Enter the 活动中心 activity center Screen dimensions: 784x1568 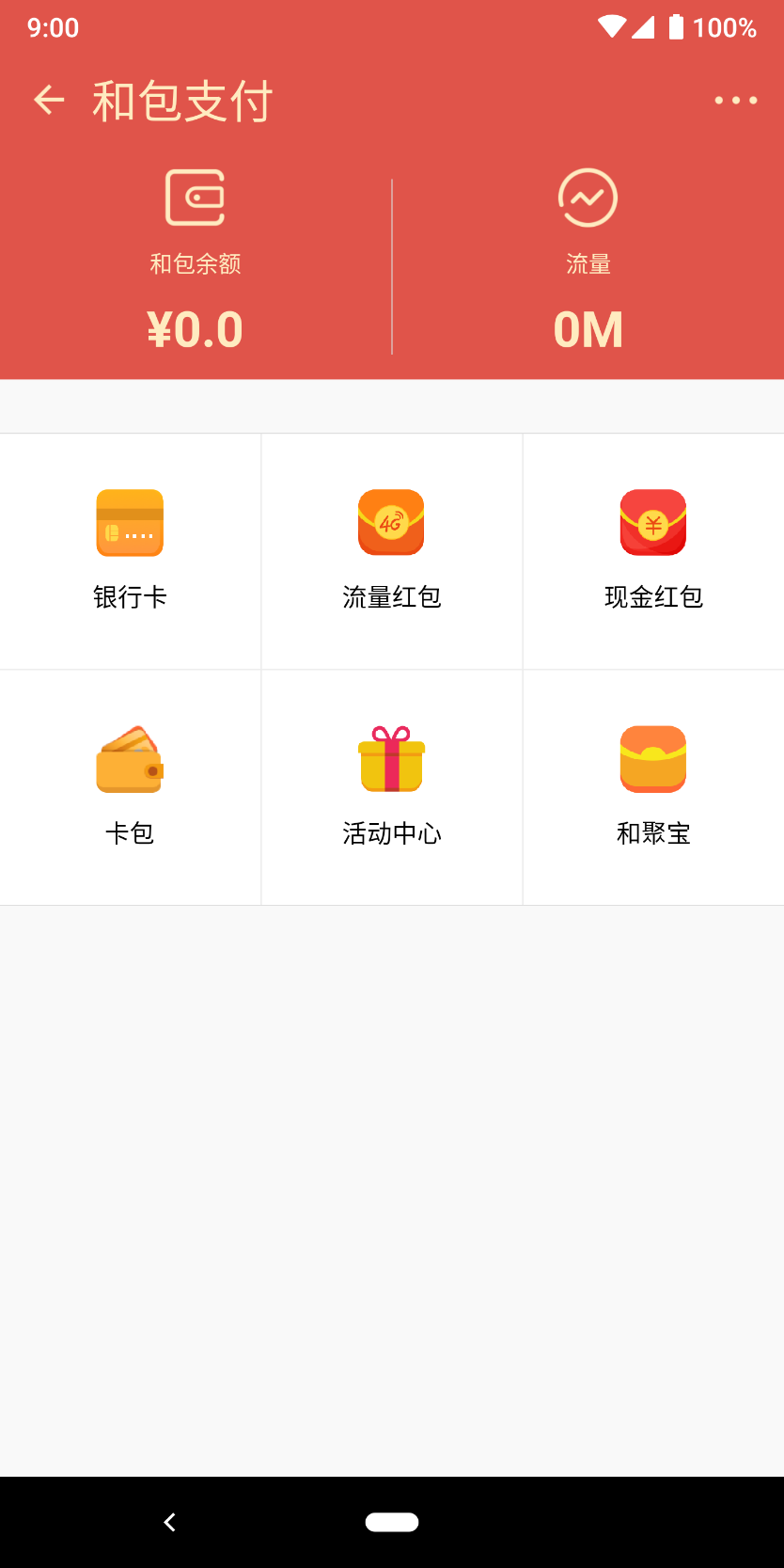[x=392, y=787]
